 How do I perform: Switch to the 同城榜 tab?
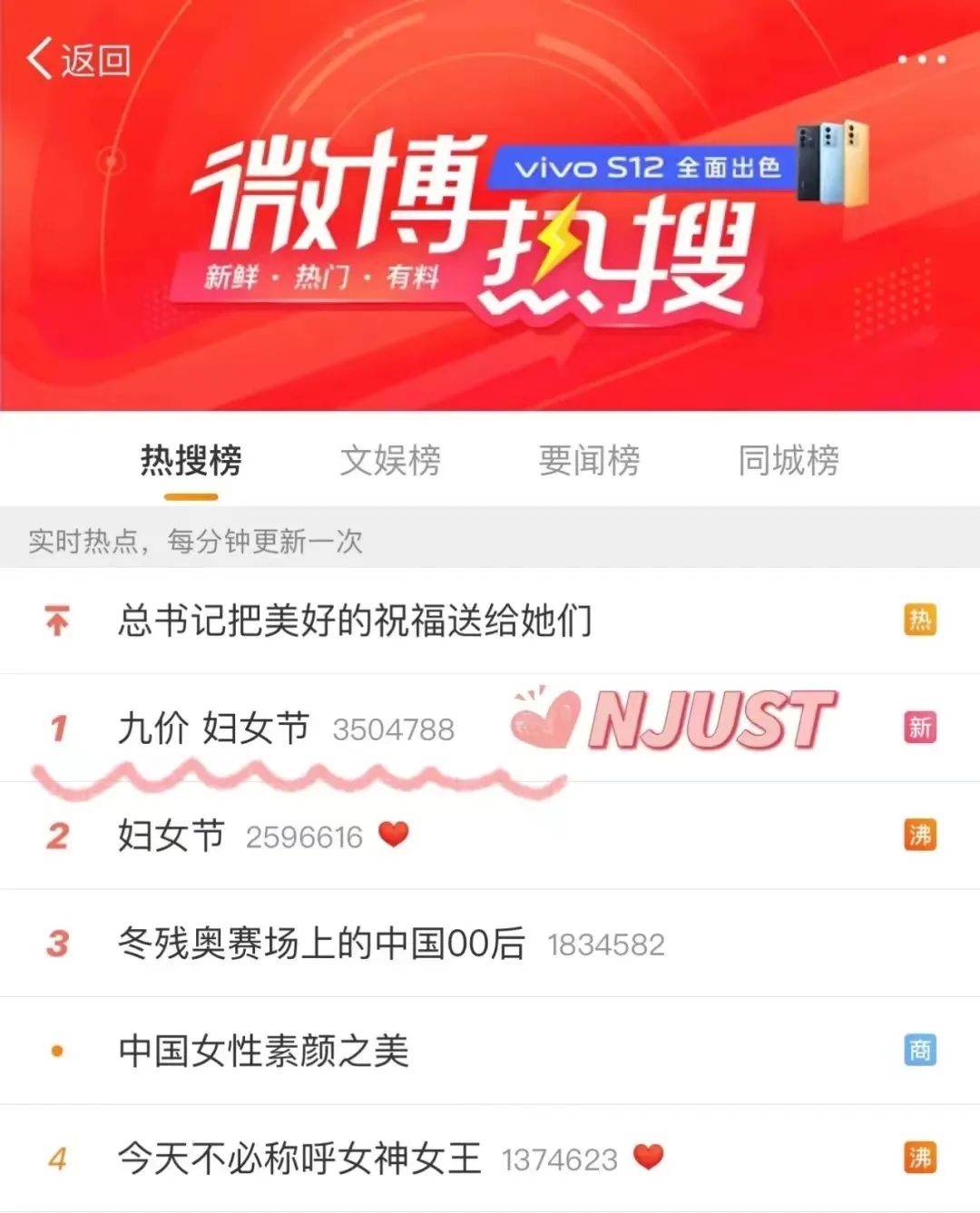[x=788, y=461]
